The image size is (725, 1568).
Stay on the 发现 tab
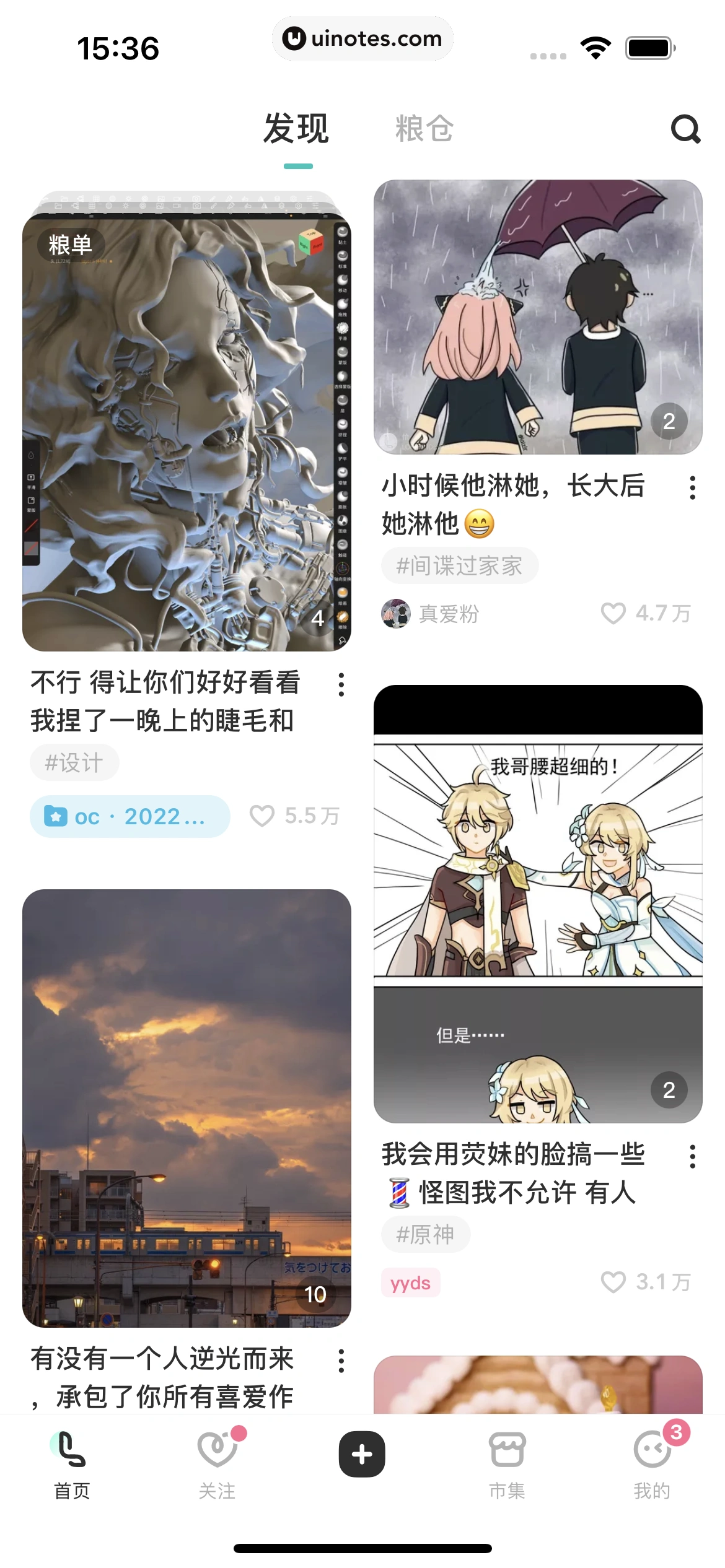click(296, 128)
